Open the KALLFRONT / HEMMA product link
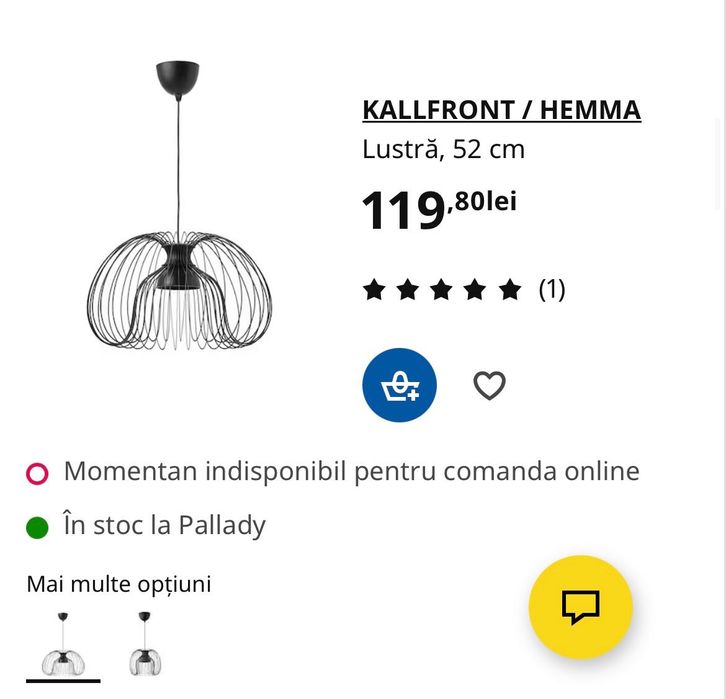 coord(501,110)
